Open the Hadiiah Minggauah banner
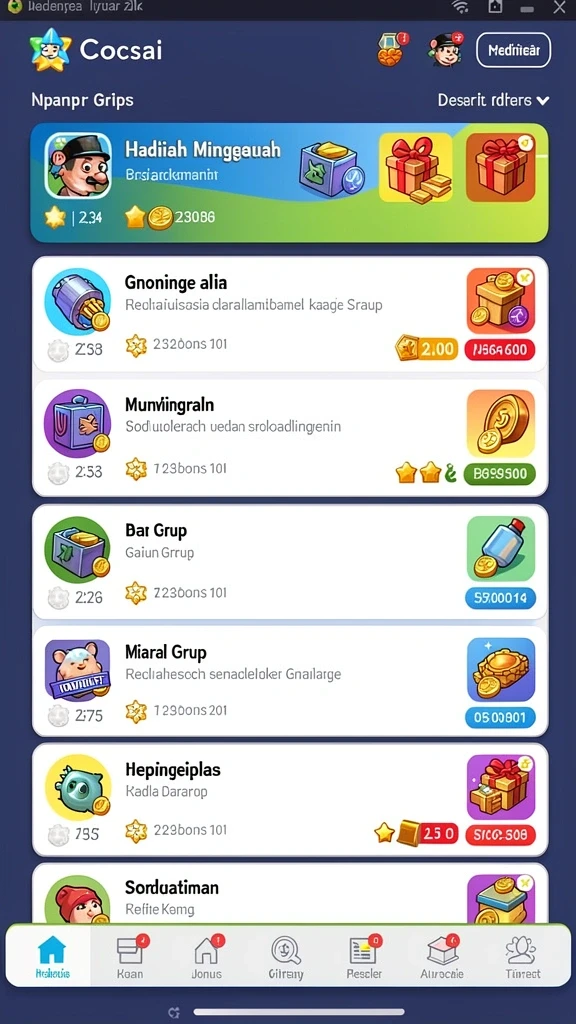576x1024 pixels. tap(289, 182)
